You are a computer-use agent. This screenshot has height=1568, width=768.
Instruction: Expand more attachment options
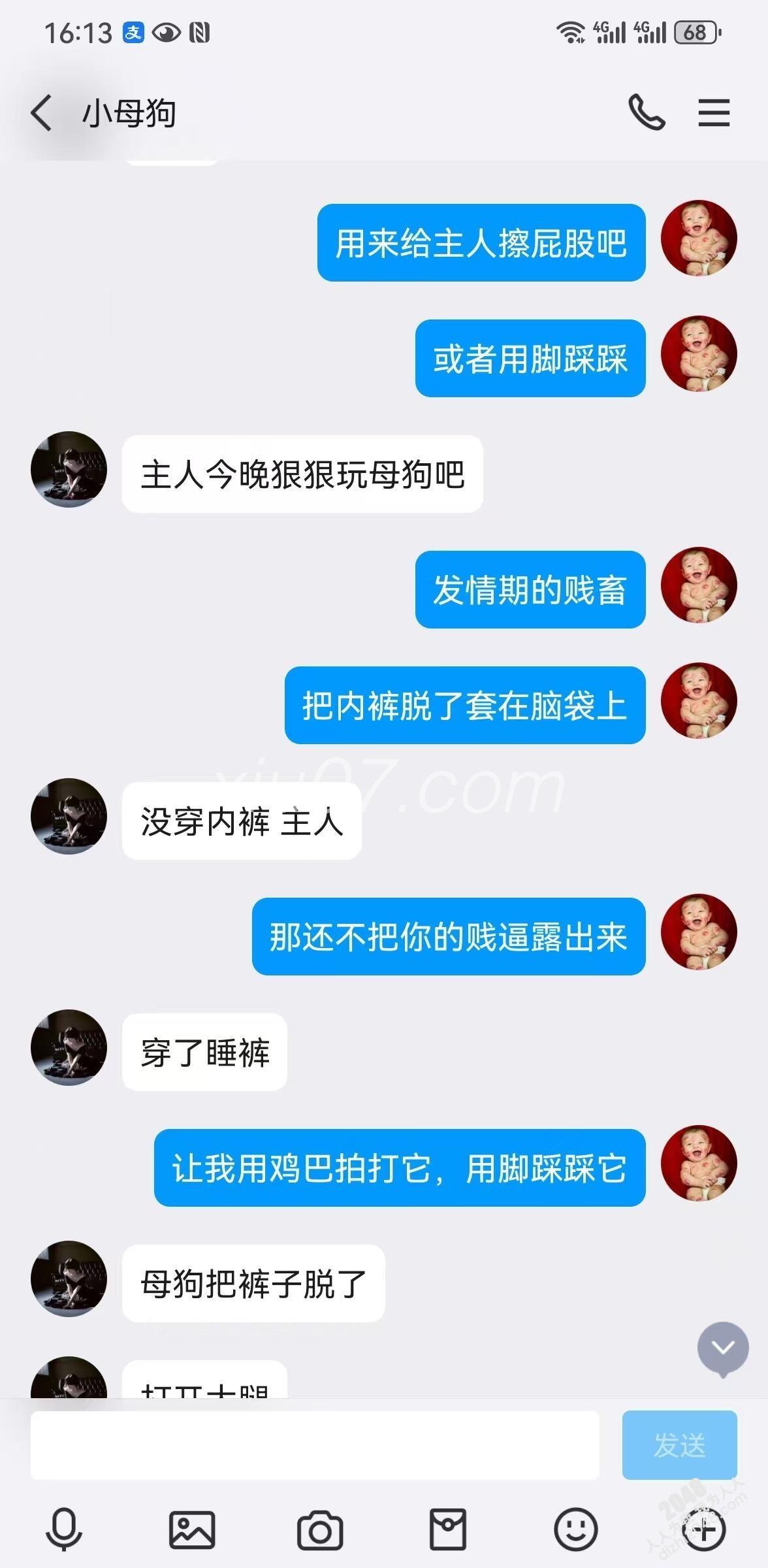click(x=703, y=1529)
